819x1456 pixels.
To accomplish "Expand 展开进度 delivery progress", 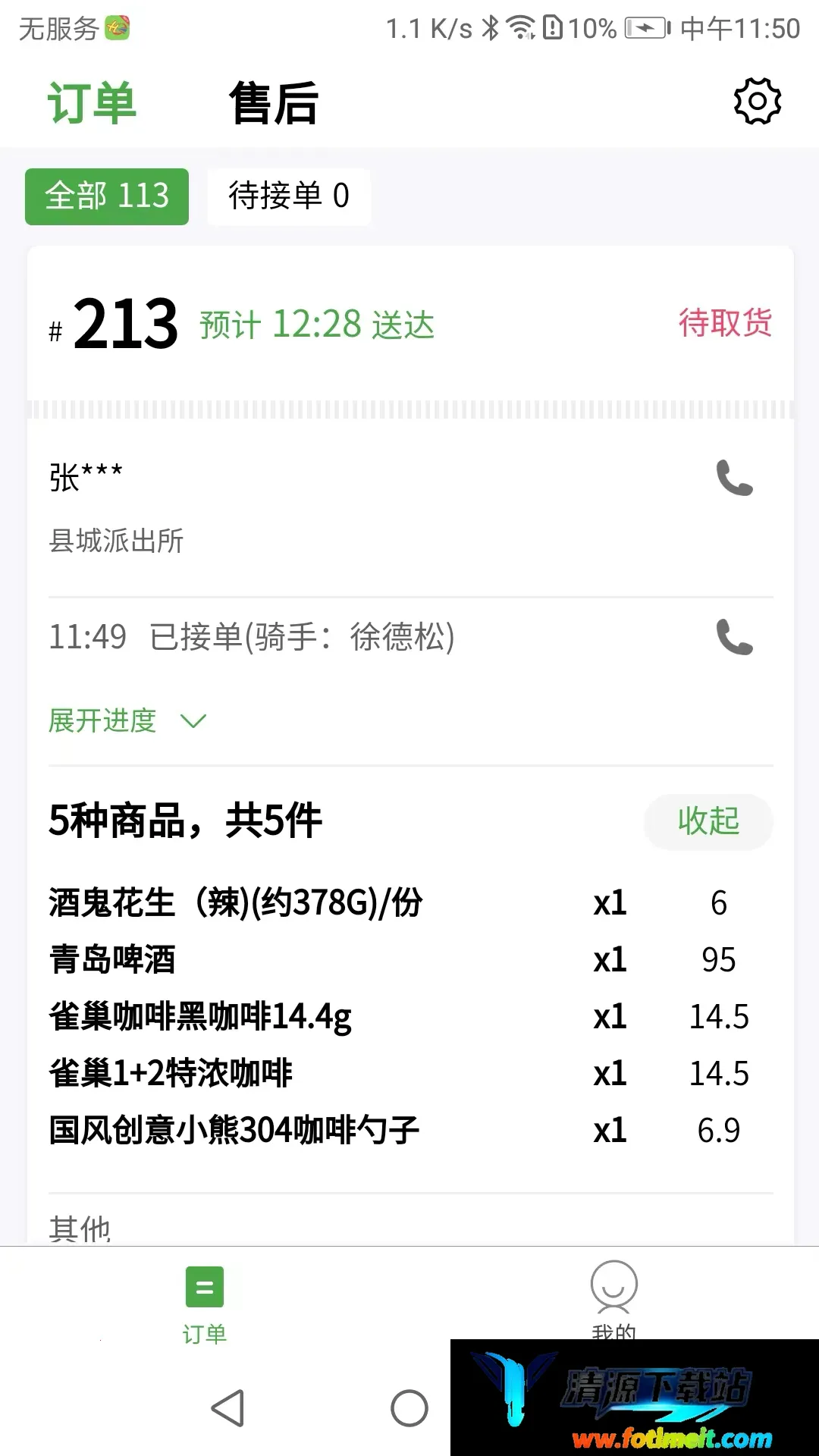I will 127,720.
